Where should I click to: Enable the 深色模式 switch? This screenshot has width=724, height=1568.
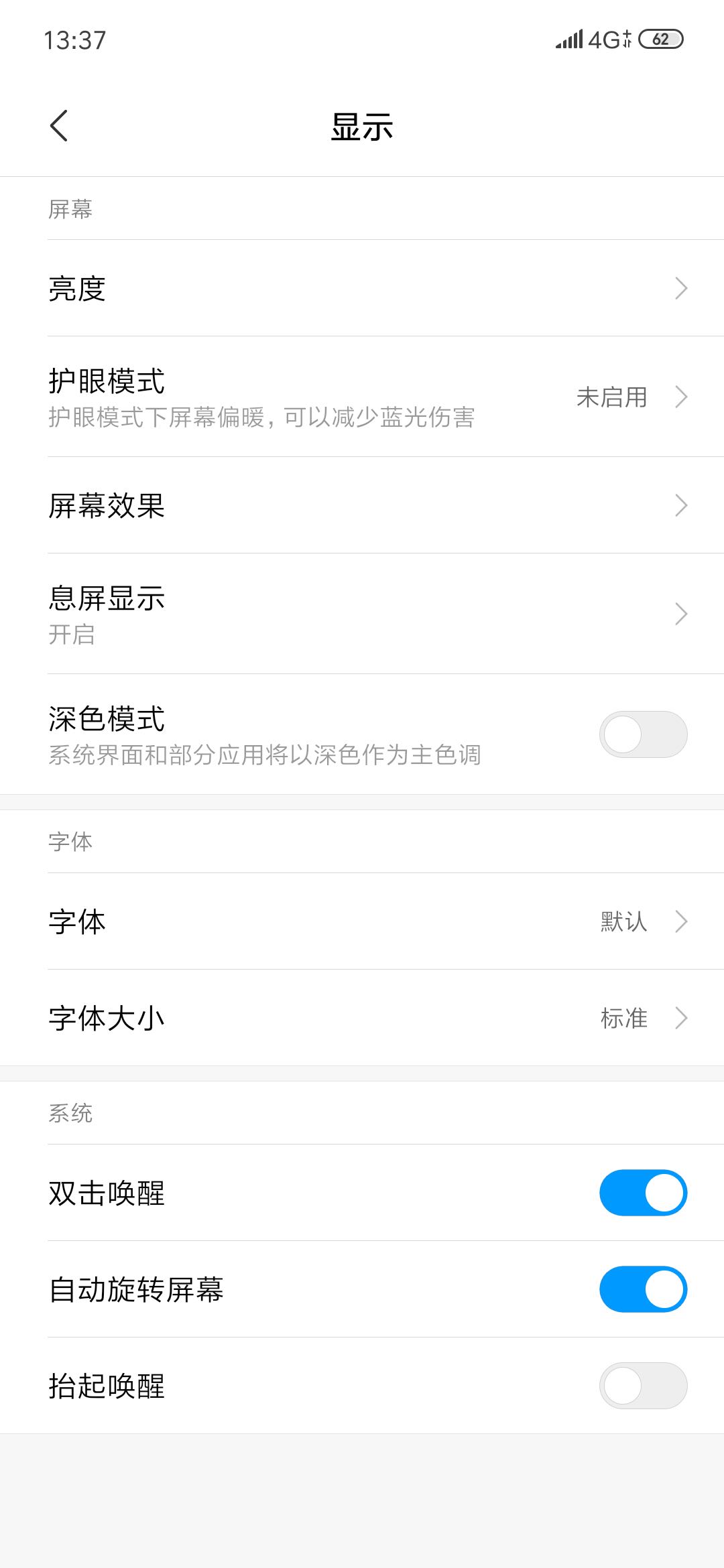[x=643, y=734]
